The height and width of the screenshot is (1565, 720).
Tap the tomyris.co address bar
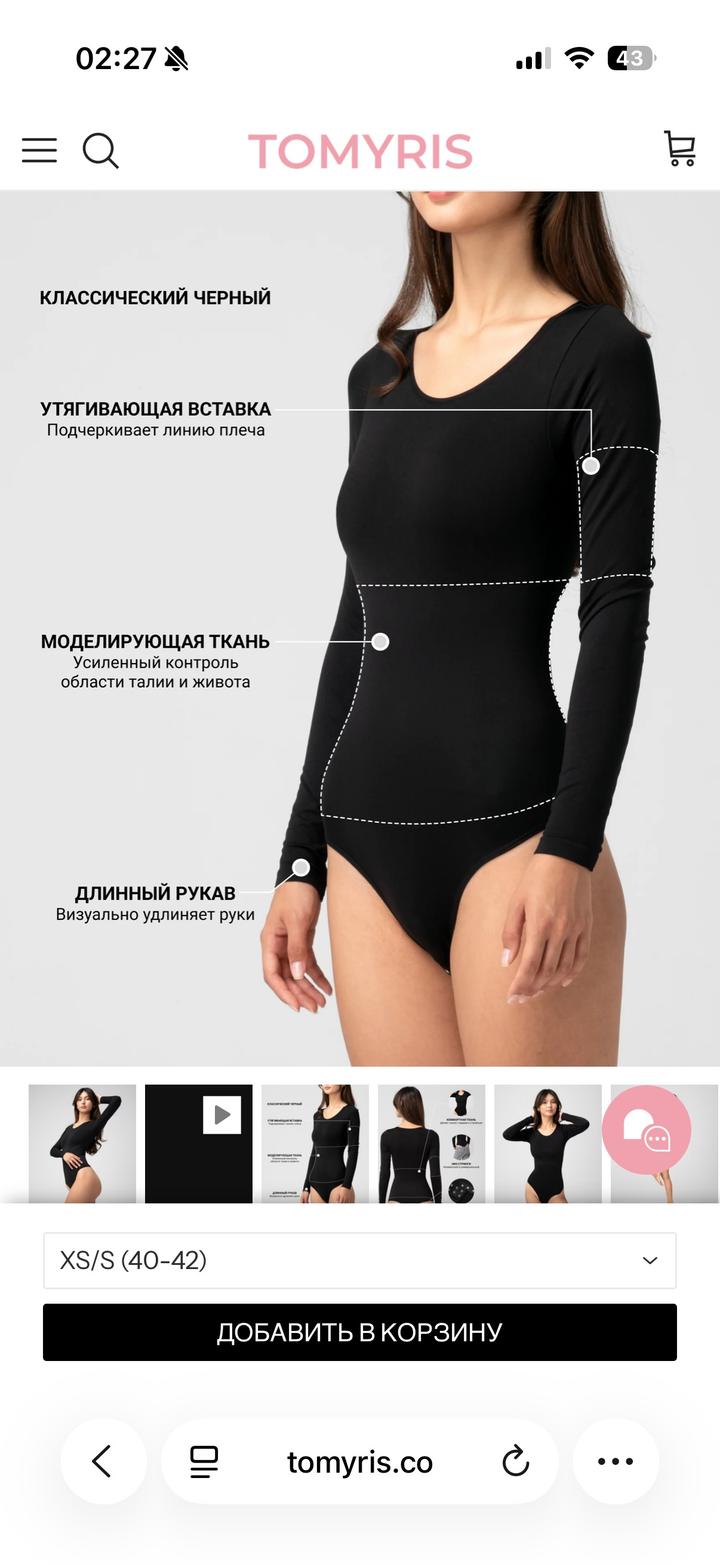[360, 1462]
